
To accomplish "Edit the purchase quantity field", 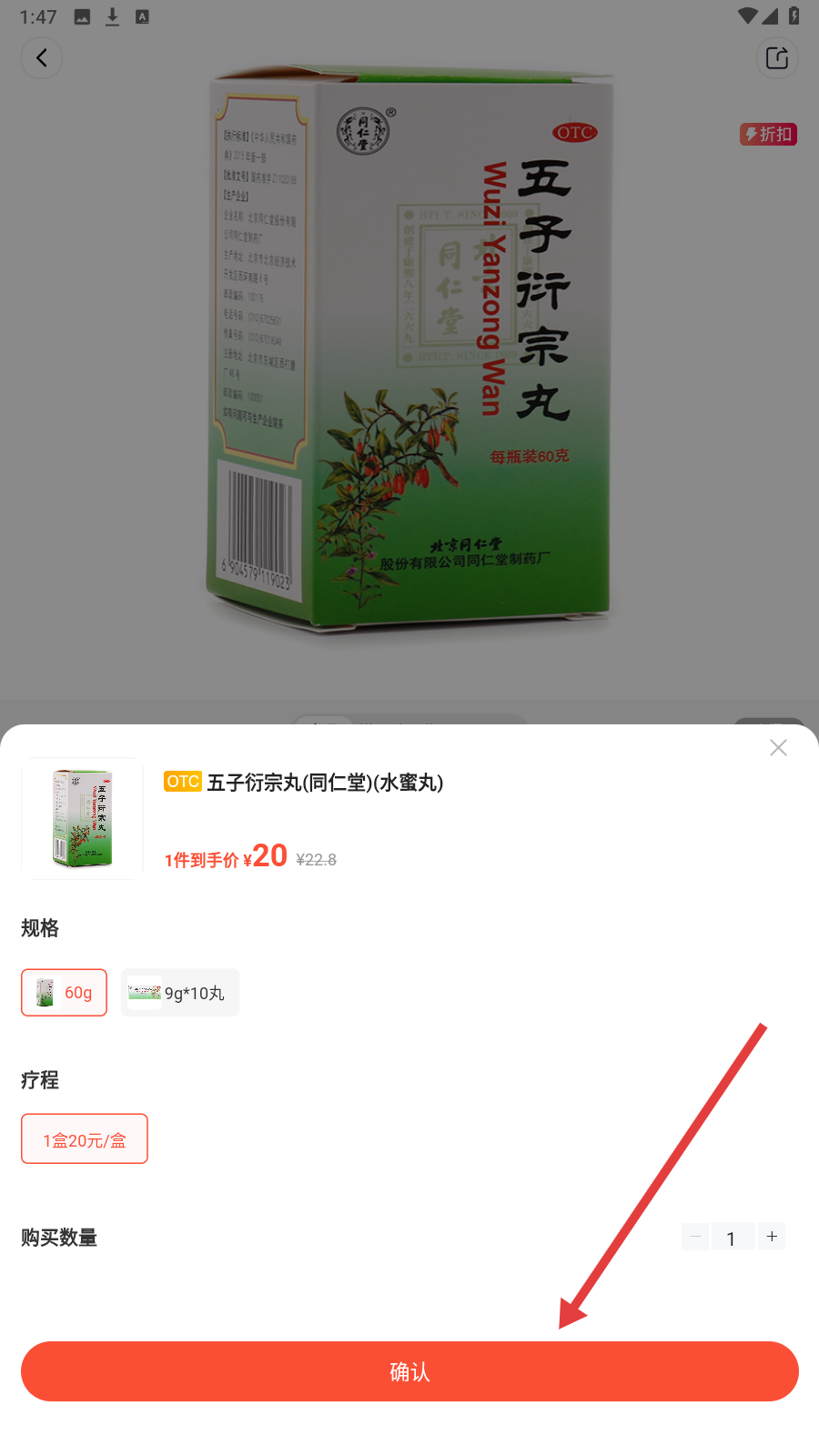I will pos(732,1238).
